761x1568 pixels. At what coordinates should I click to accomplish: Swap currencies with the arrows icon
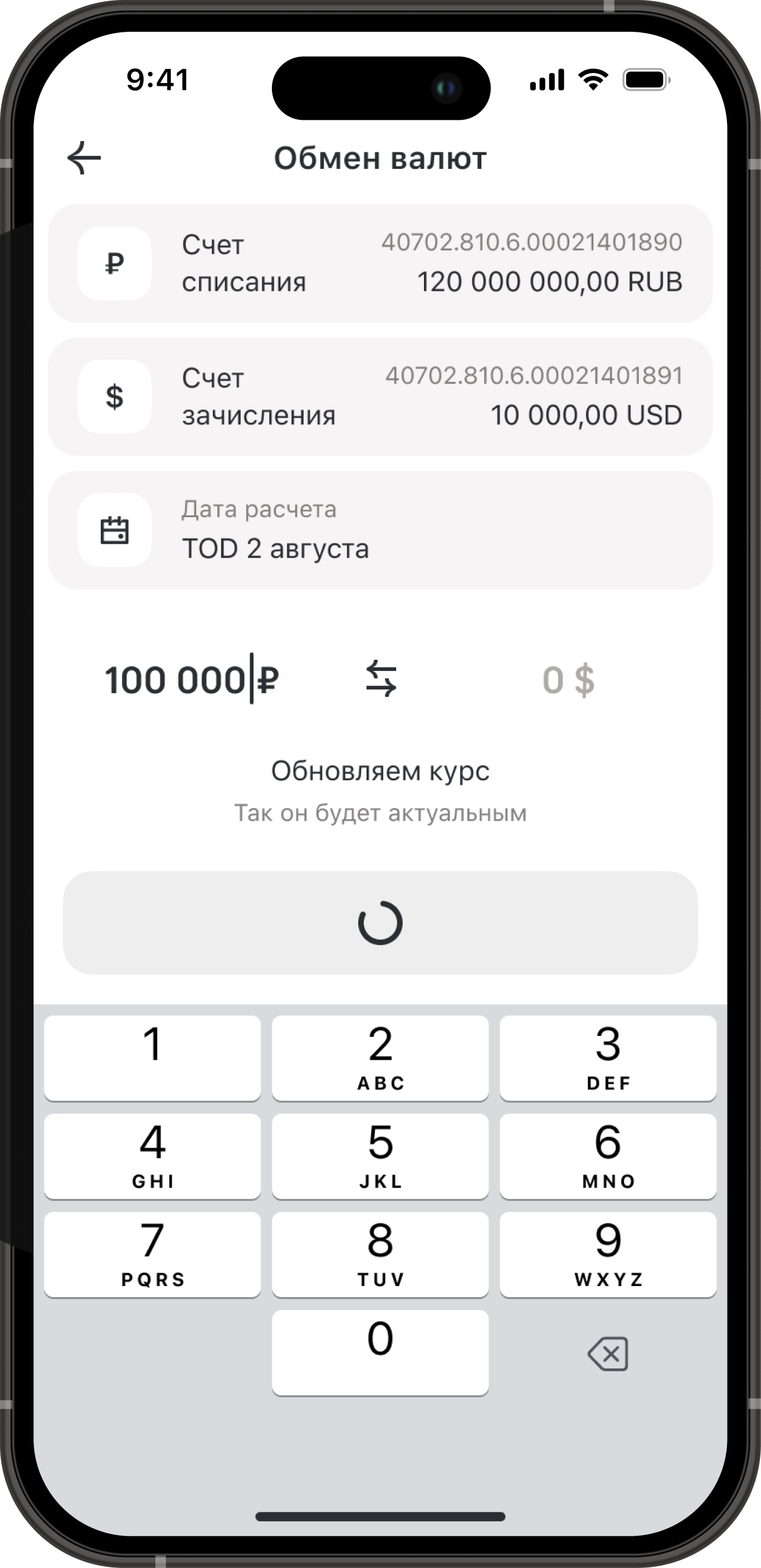click(x=381, y=679)
